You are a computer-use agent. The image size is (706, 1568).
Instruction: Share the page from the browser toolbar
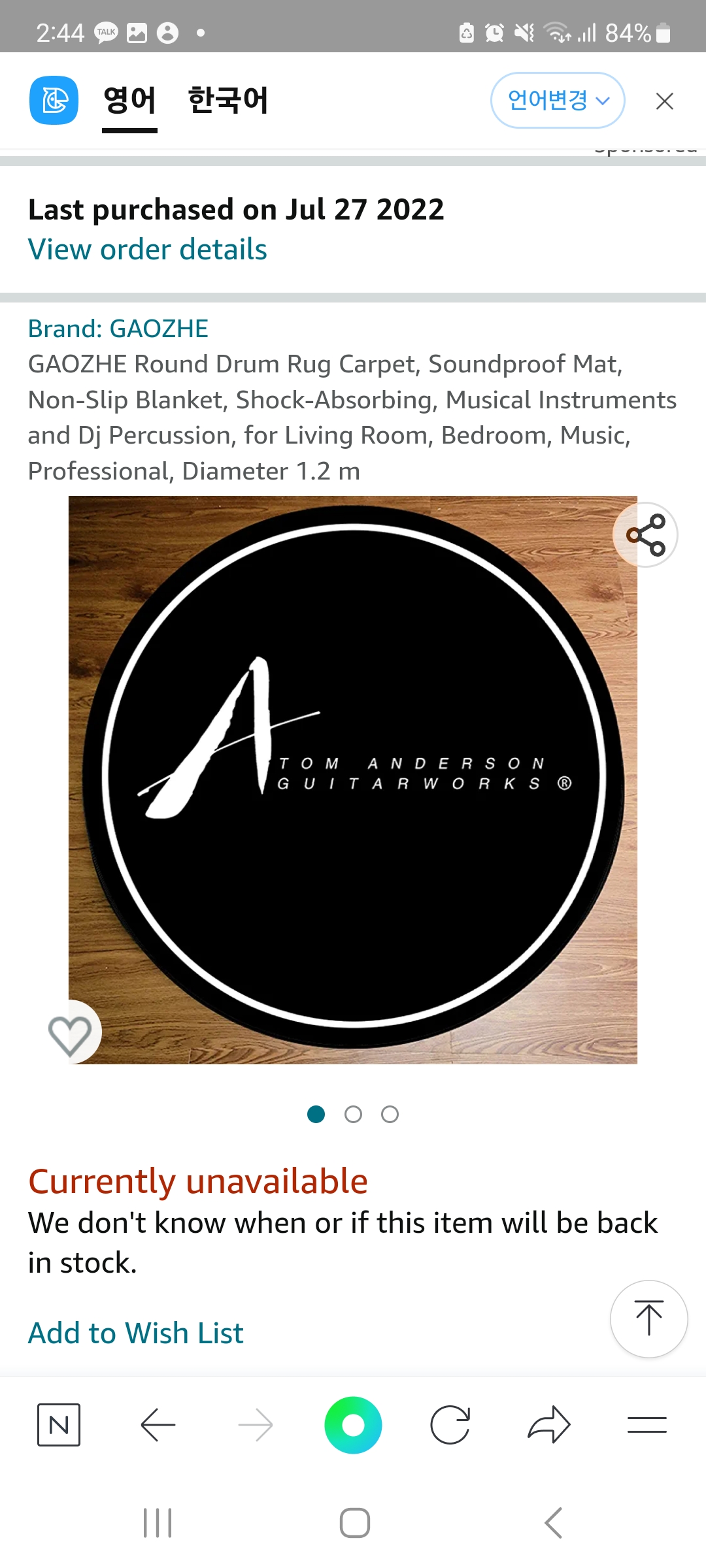coord(549,1425)
